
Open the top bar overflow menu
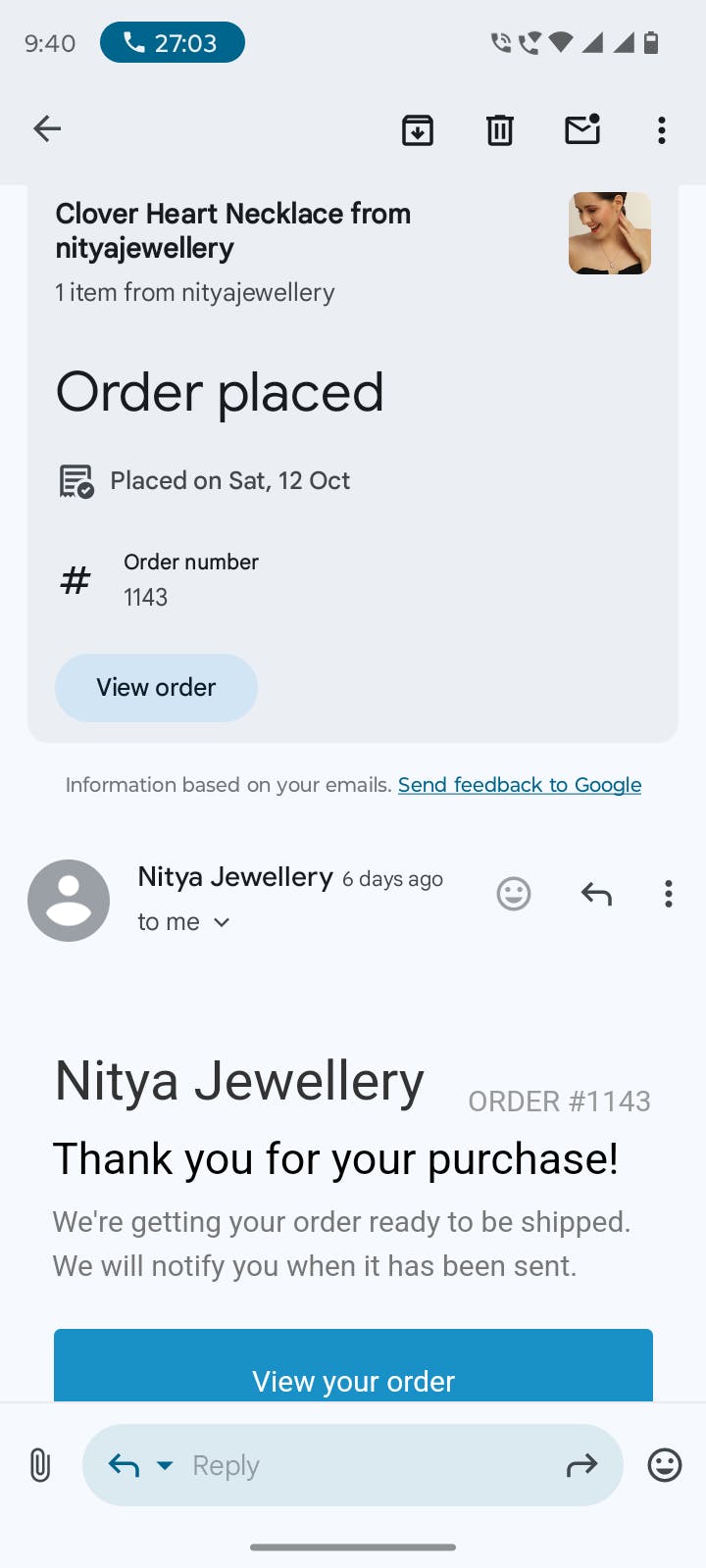(x=662, y=129)
